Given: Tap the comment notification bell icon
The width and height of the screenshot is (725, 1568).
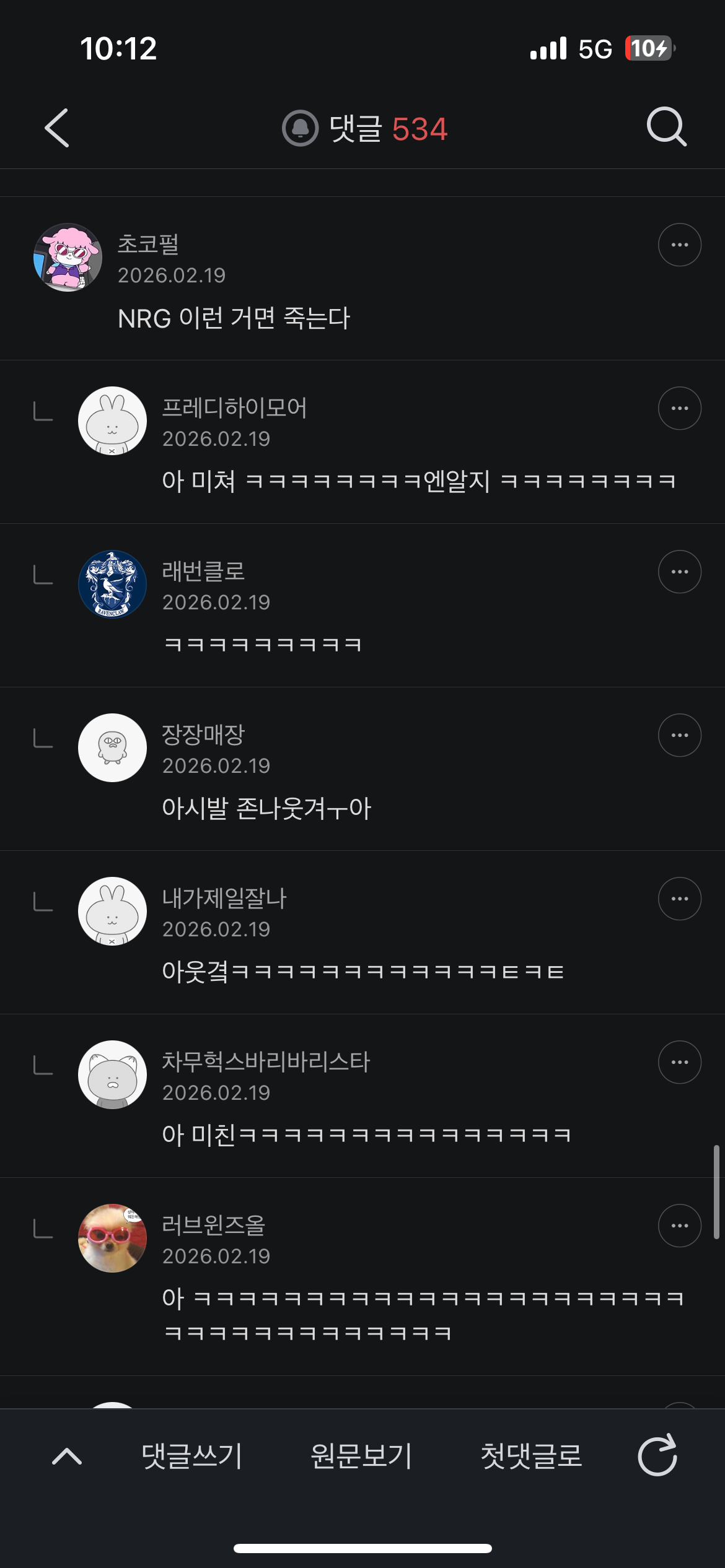Looking at the screenshot, I should click(x=301, y=128).
